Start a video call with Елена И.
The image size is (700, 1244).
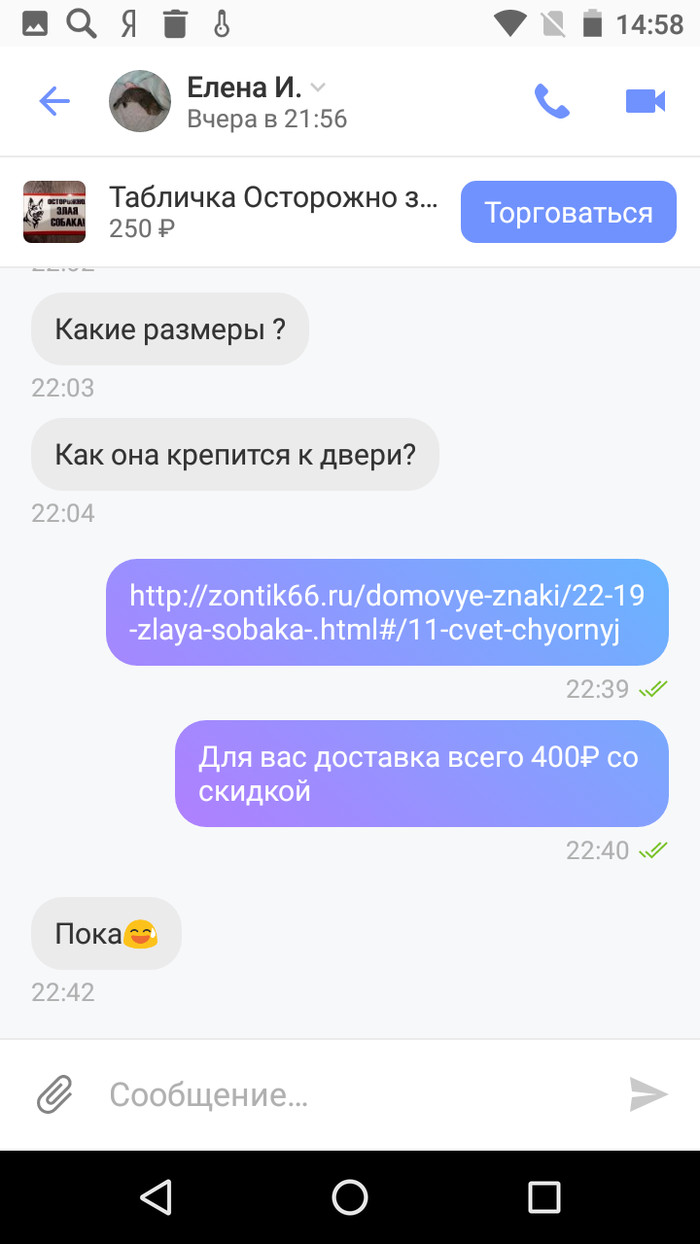(x=646, y=101)
